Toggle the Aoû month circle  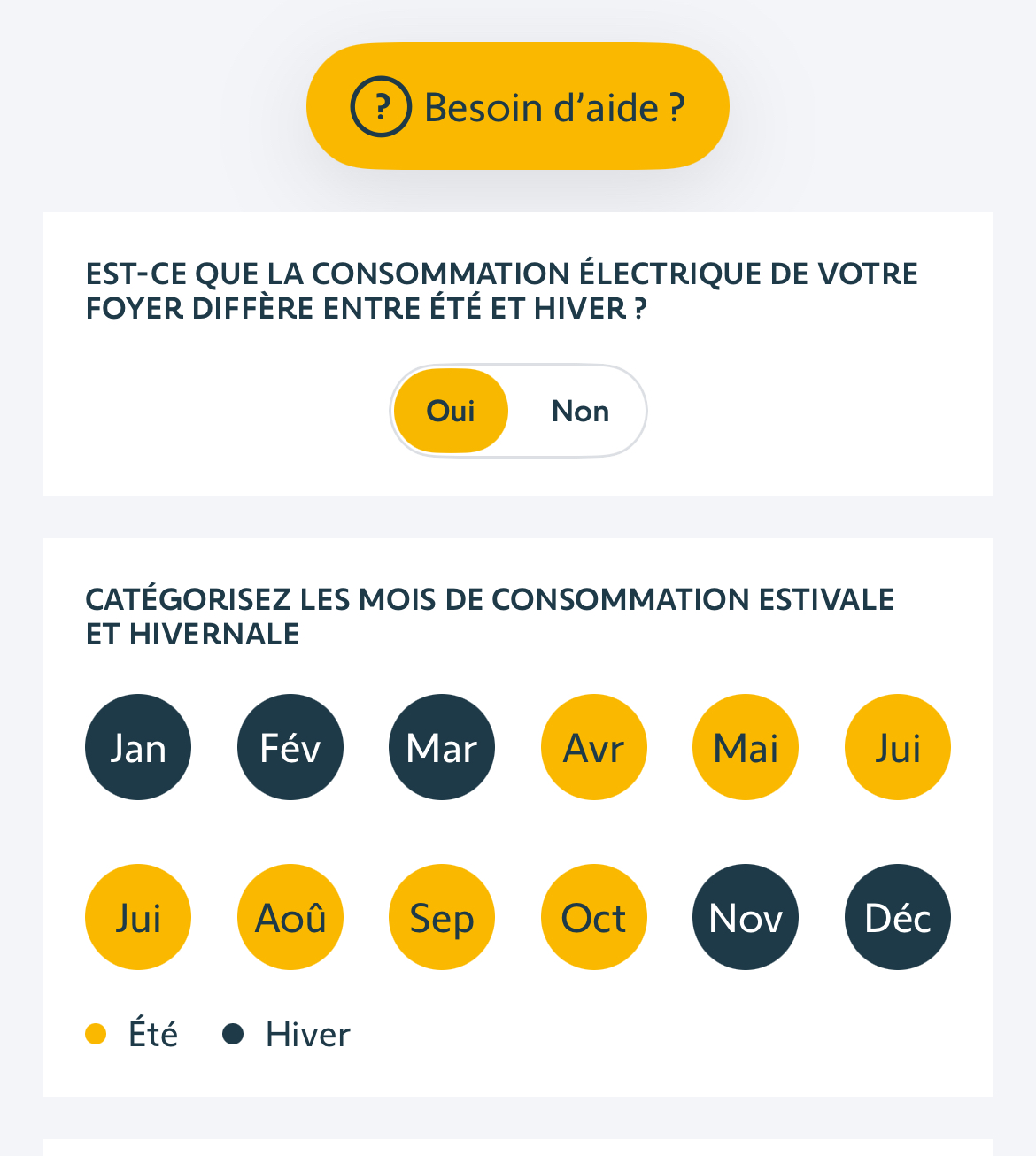point(290,917)
